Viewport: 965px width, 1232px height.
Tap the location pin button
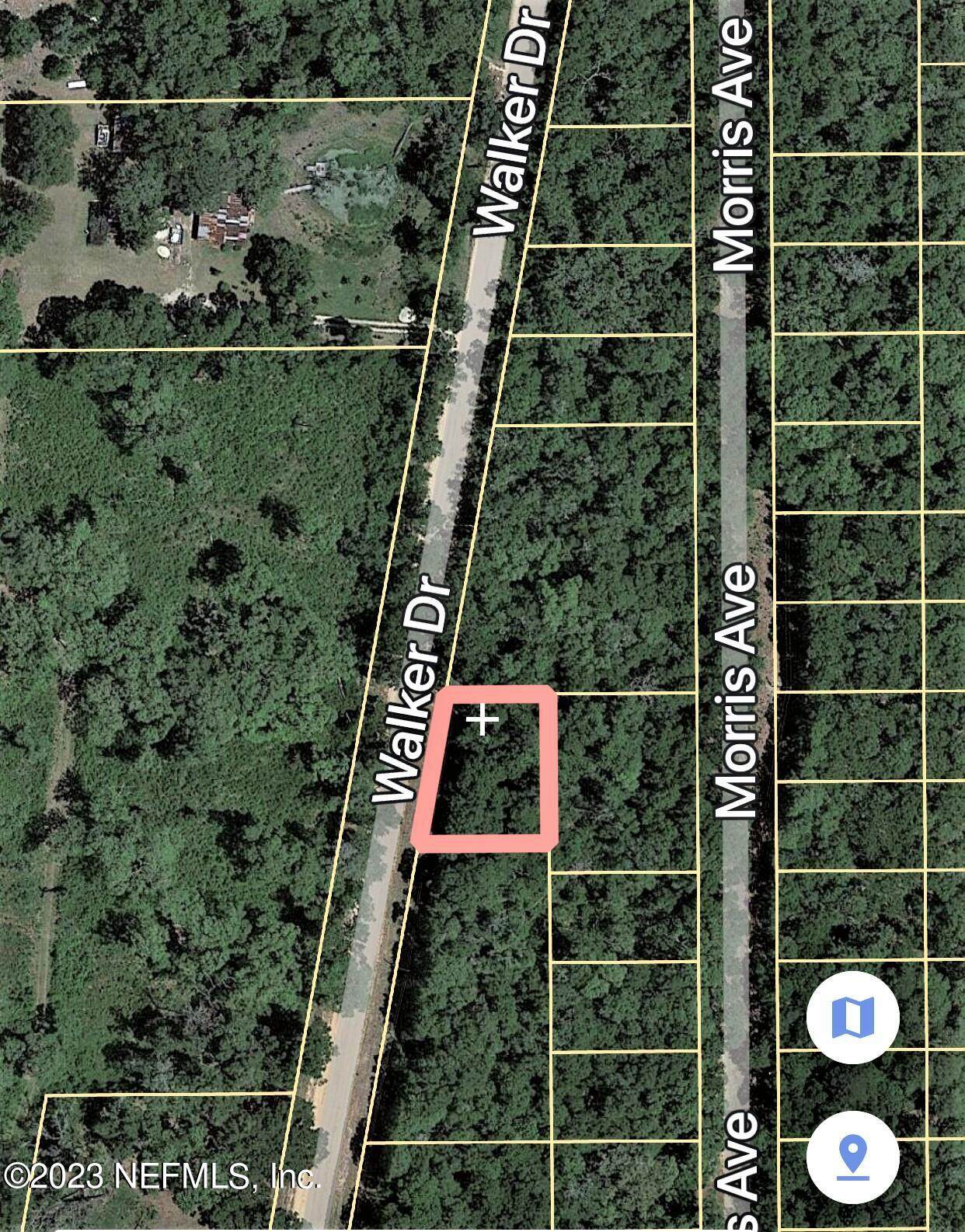click(x=852, y=1157)
